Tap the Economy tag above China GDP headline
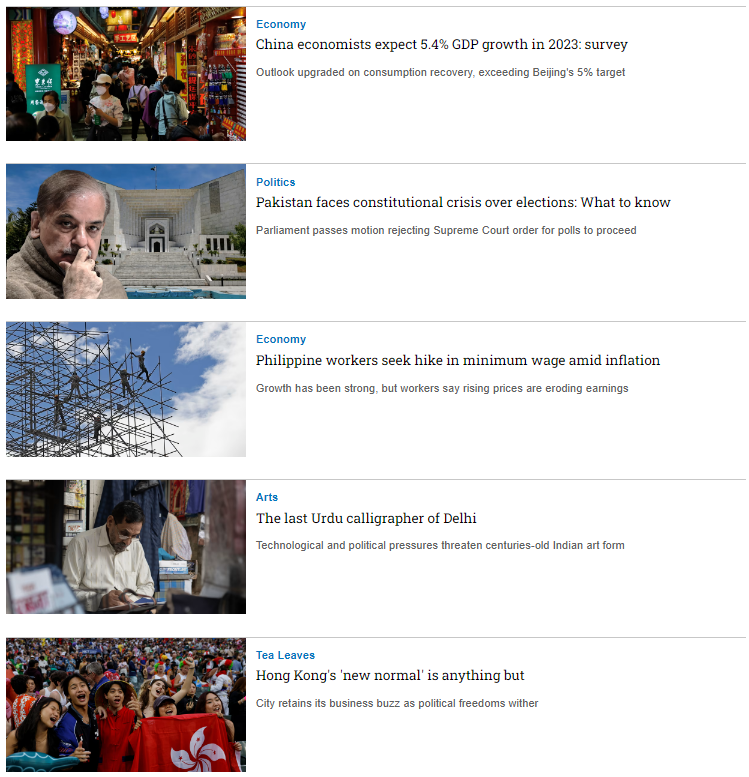The width and height of the screenshot is (749, 777). (281, 24)
